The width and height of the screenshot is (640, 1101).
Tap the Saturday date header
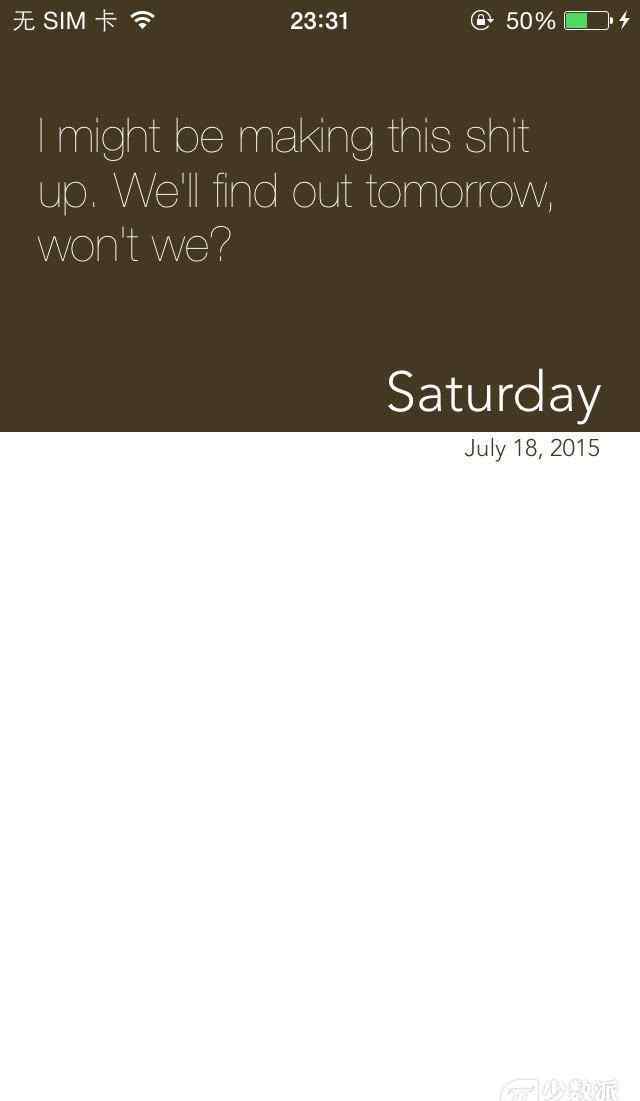(494, 394)
